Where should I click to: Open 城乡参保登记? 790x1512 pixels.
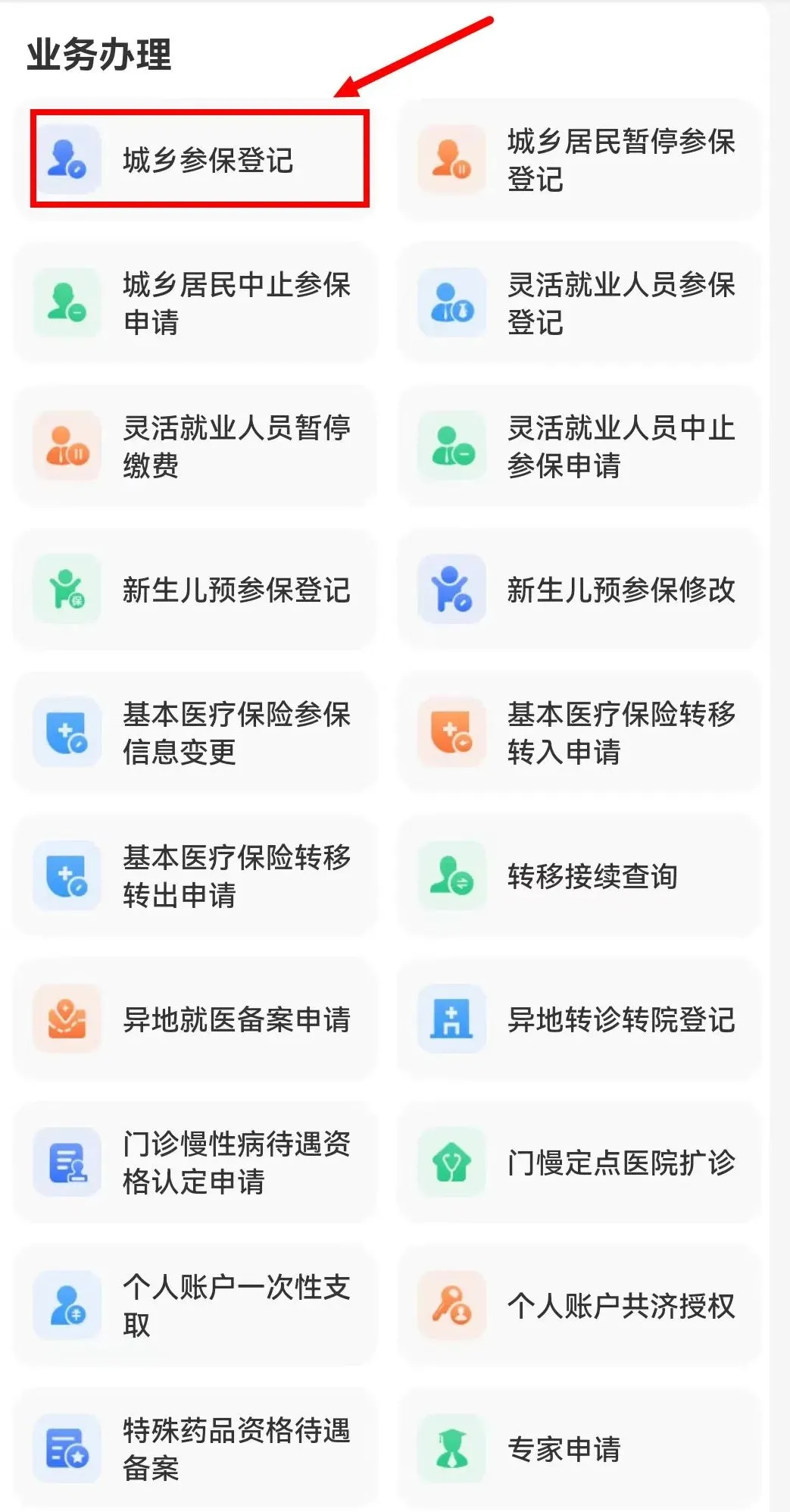[195, 160]
